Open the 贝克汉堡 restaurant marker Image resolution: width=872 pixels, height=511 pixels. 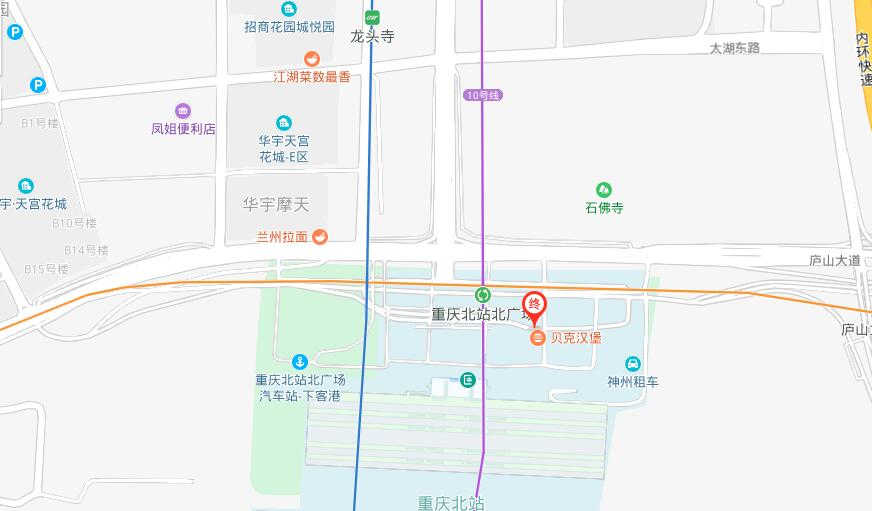pyautogui.click(x=538, y=337)
